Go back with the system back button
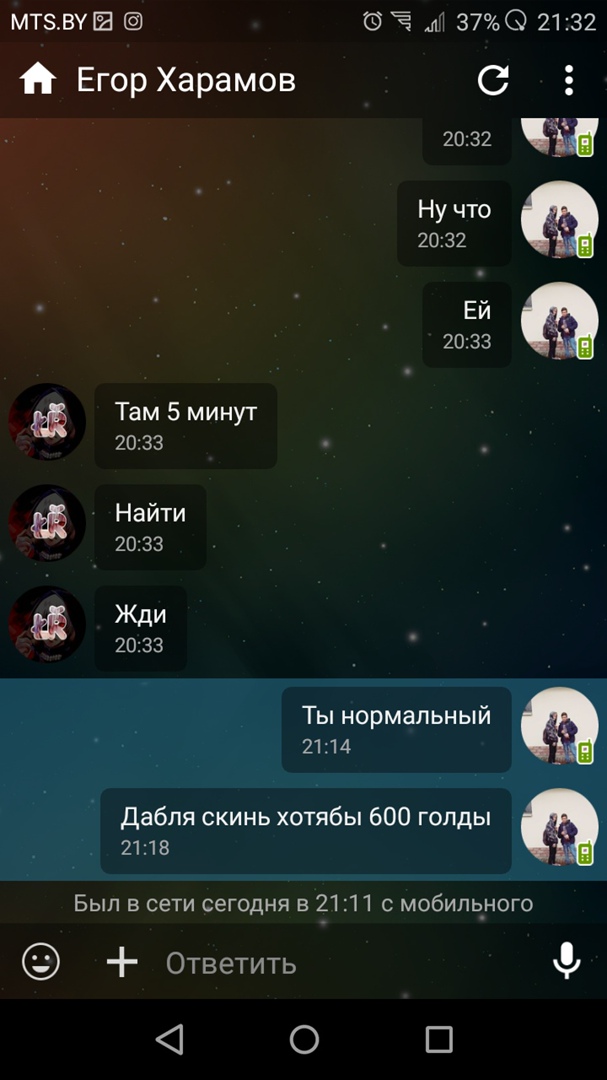Viewport: 607px width, 1080px height. (x=170, y=1040)
